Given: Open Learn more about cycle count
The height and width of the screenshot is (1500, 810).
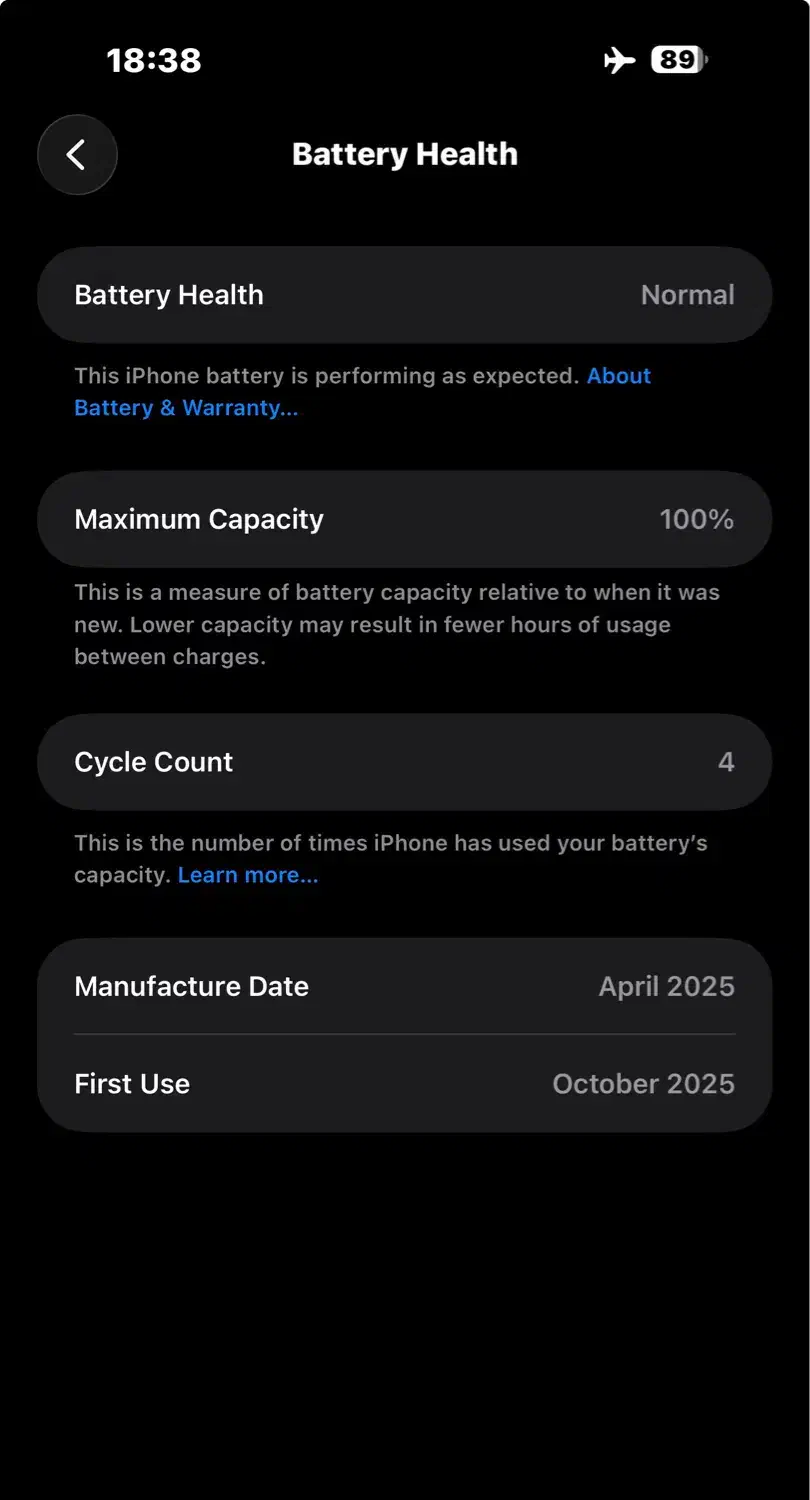Looking at the screenshot, I should coord(247,875).
